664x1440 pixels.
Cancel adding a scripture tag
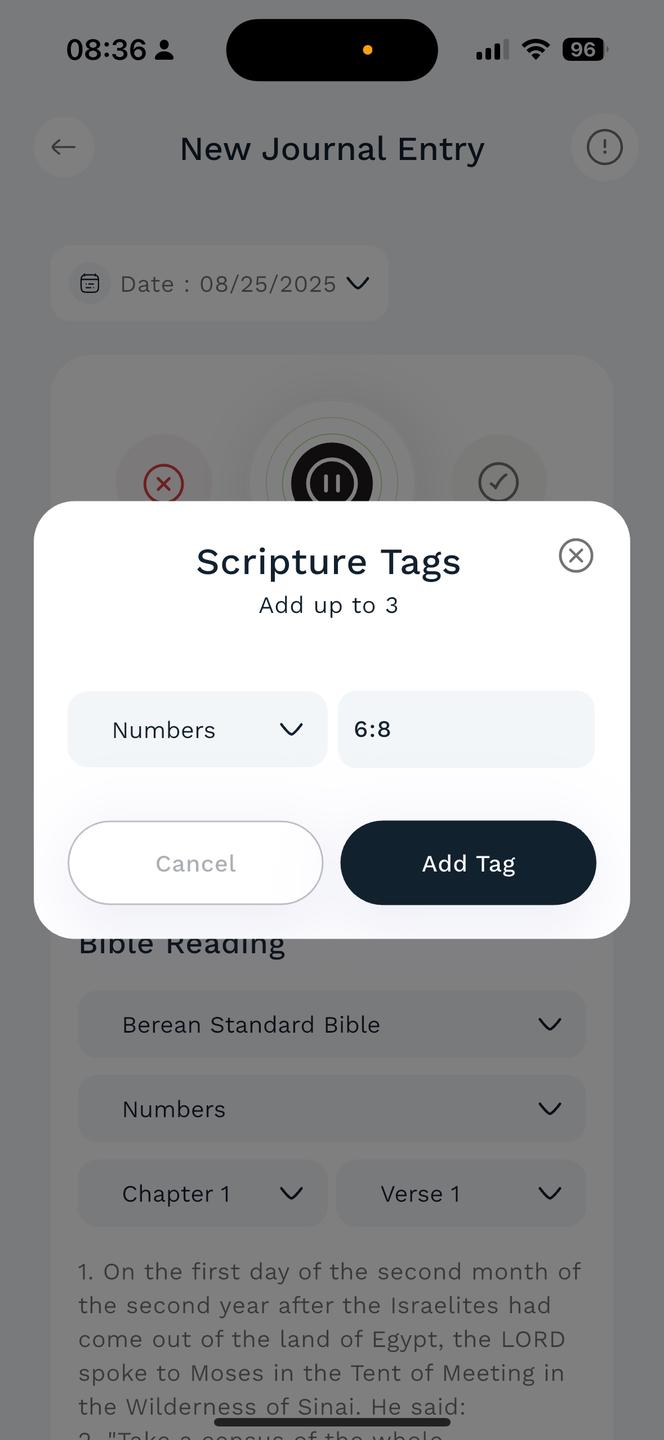[195, 863]
